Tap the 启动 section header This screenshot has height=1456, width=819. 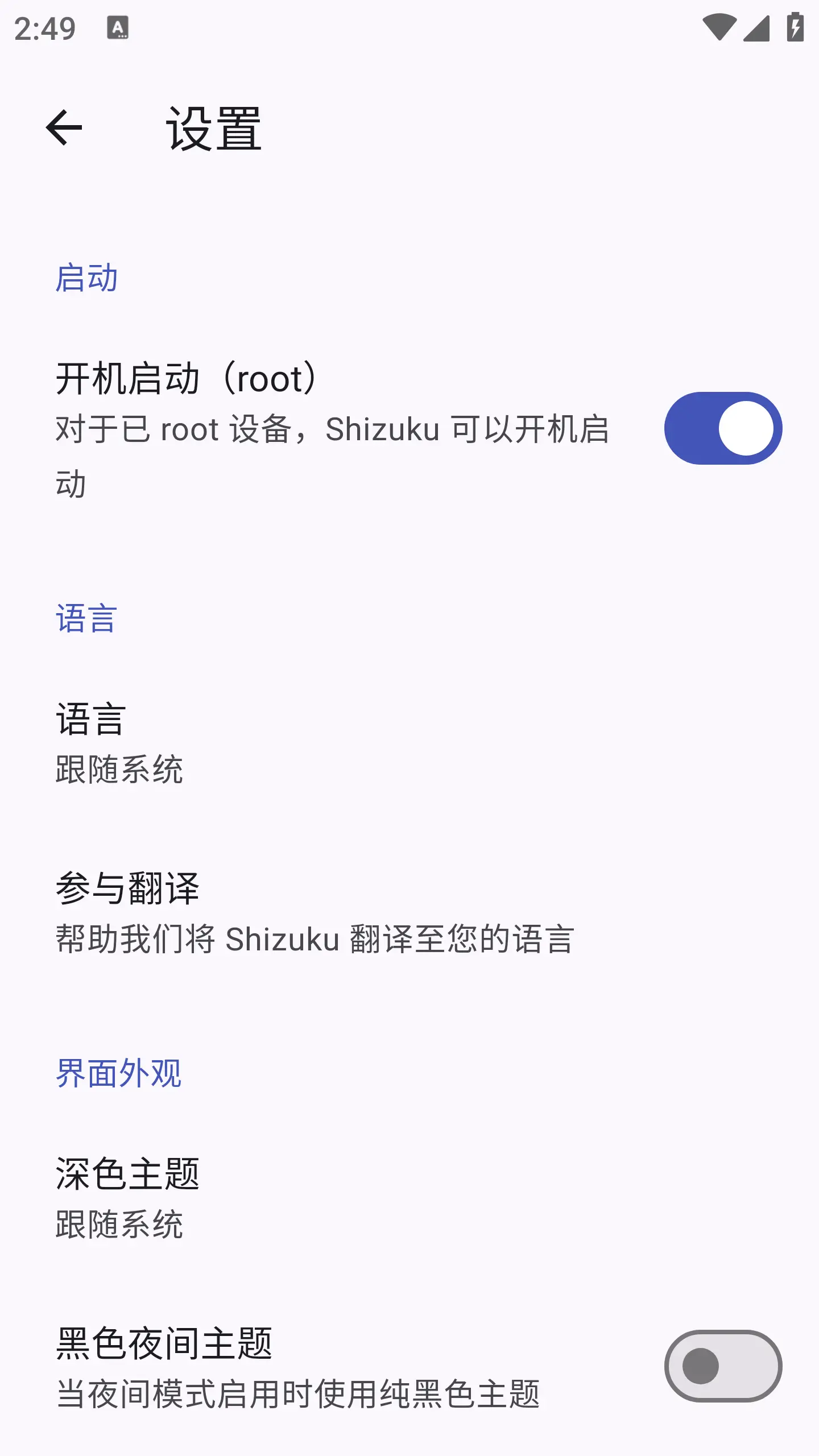click(87, 277)
